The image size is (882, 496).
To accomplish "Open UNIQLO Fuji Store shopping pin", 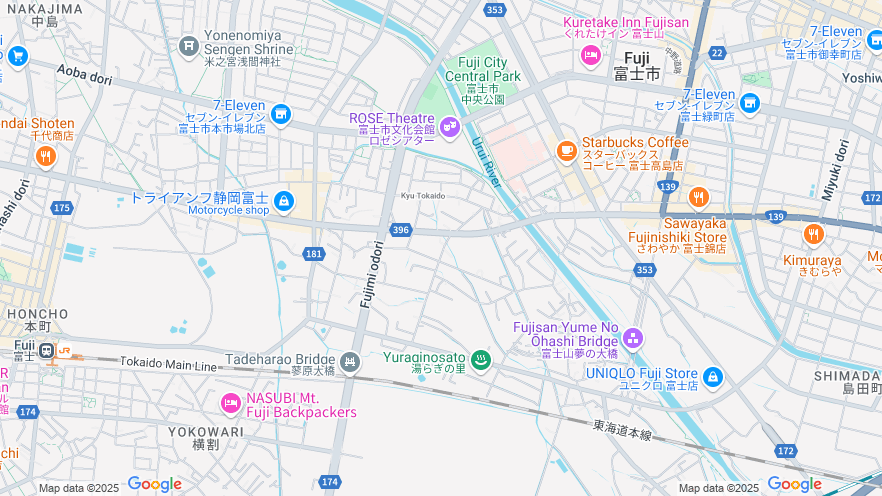I will click(712, 377).
